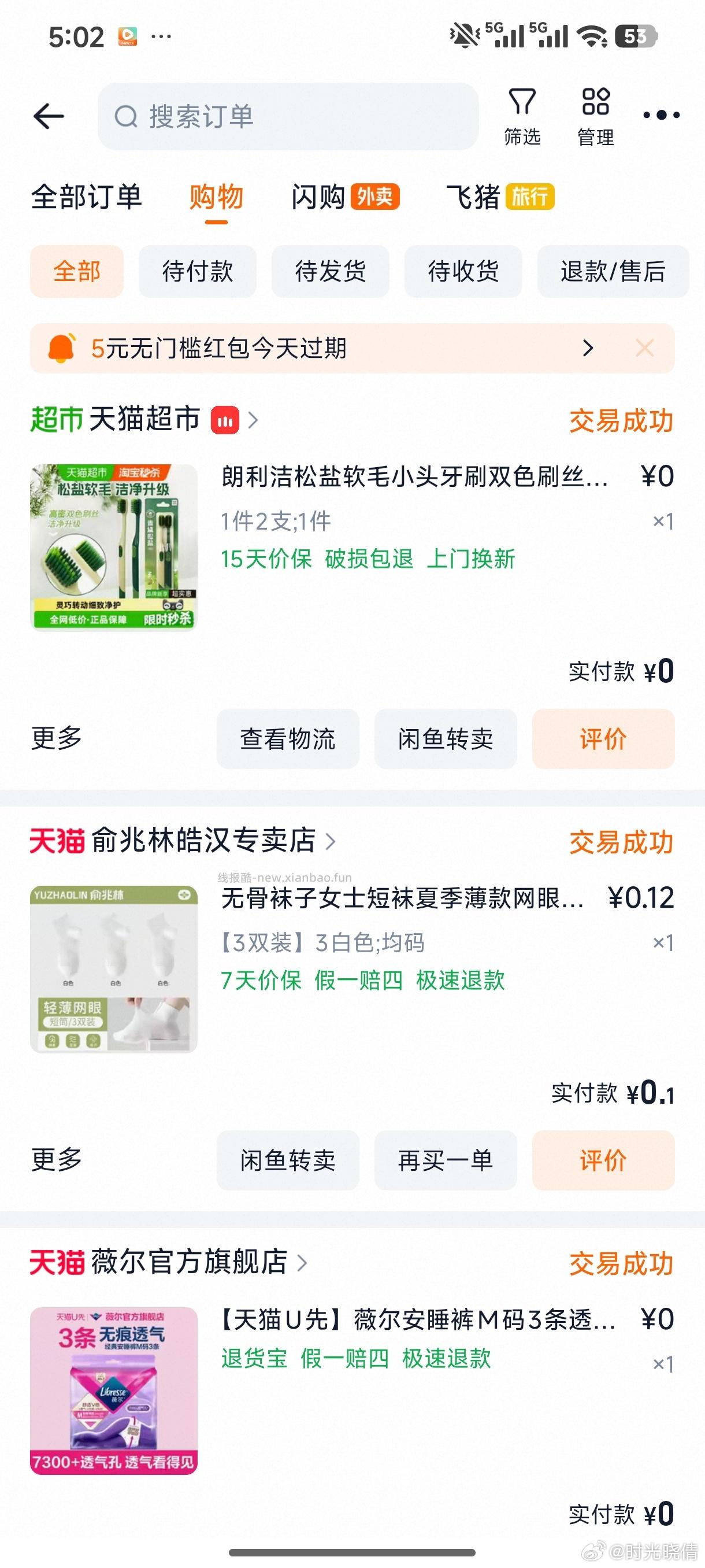Tap the 超市 green store badge
The image size is (705, 1568).
pos(56,419)
